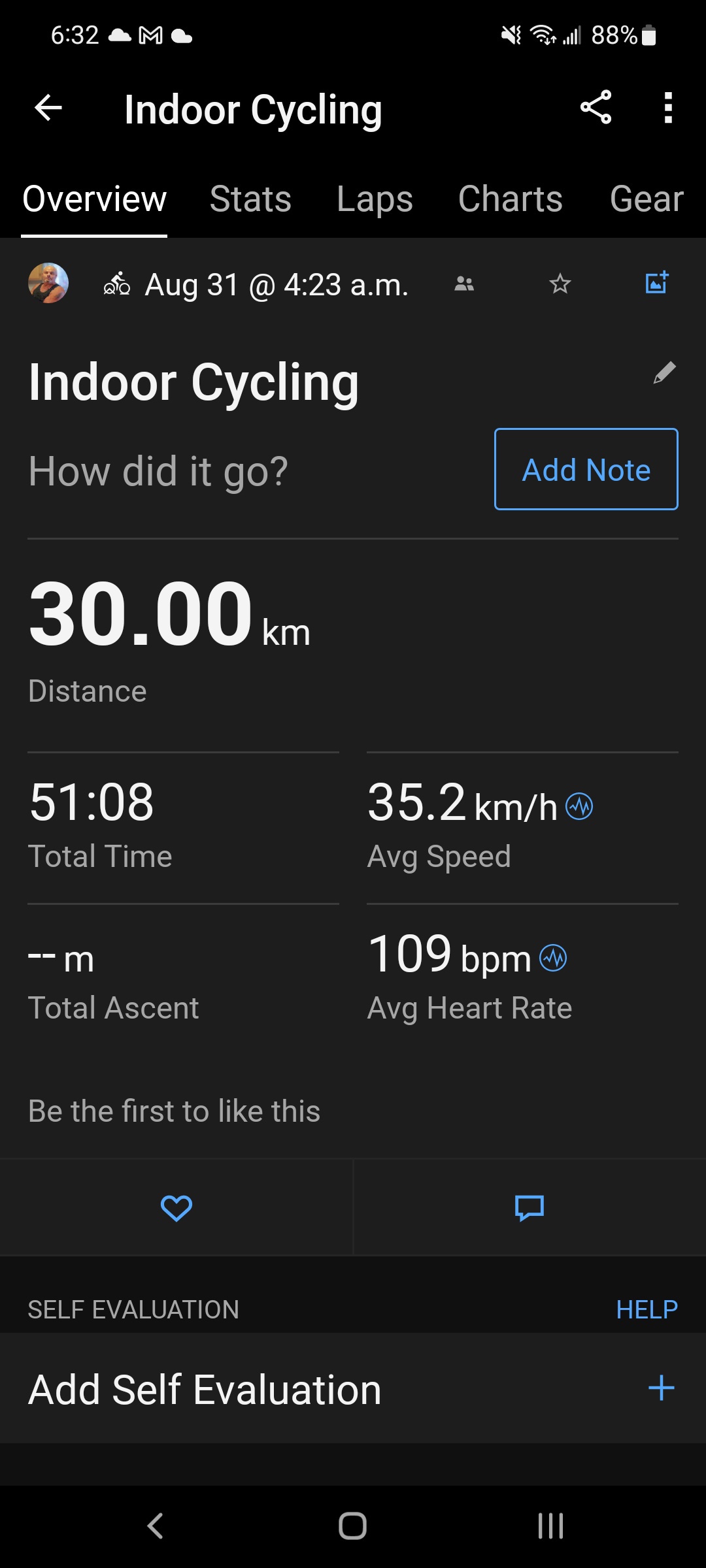Select the Gear tab
This screenshot has height=1568, width=706.
pyautogui.click(x=646, y=199)
